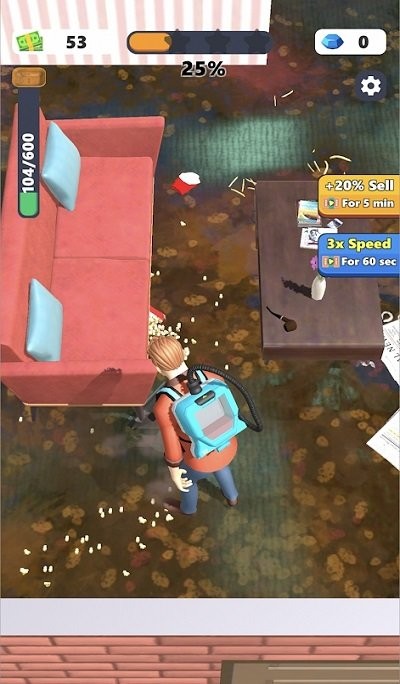Activate the +20% Sell boost
Viewport: 400px width, 684px height.
tap(359, 195)
